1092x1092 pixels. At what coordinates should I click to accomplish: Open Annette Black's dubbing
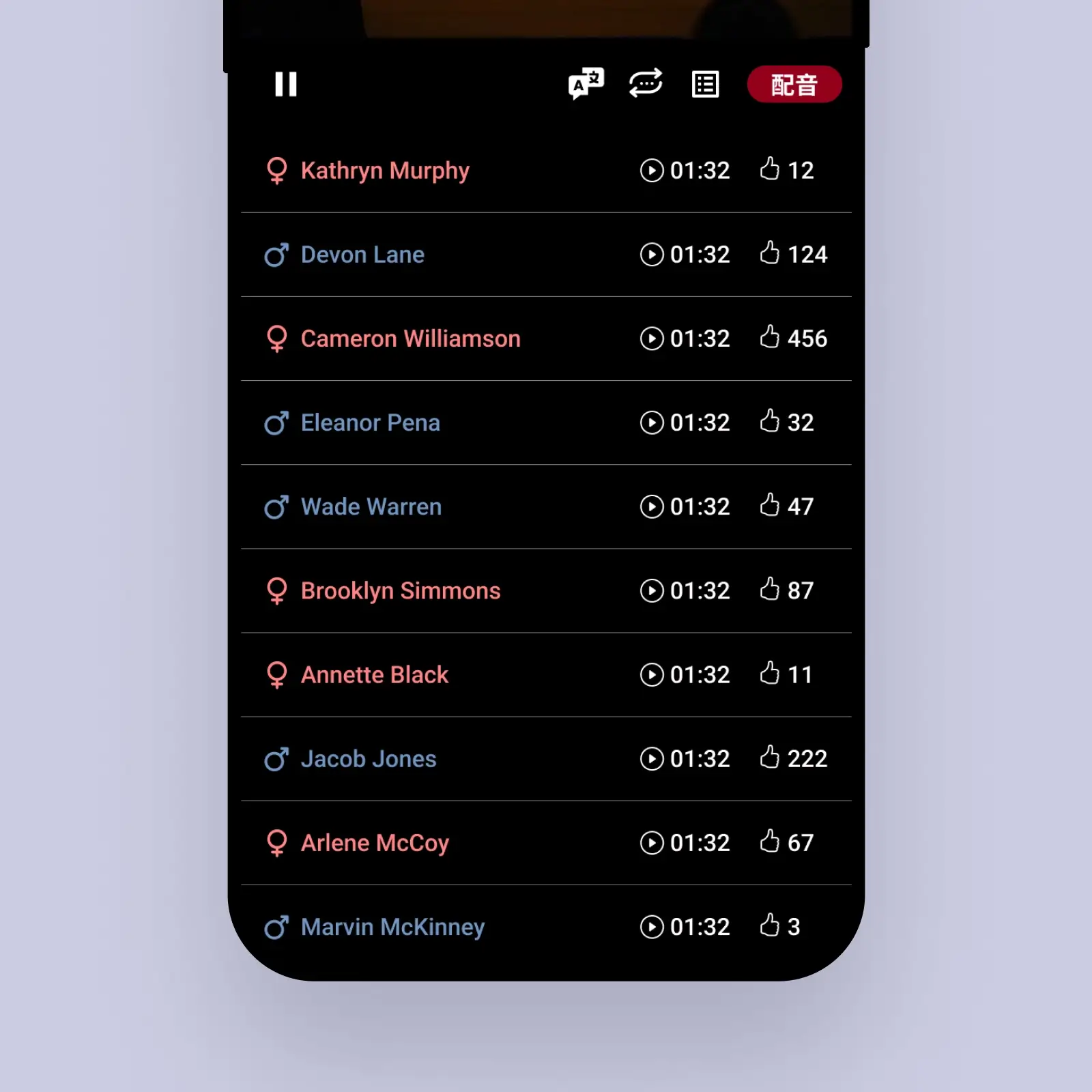point(374,675)
